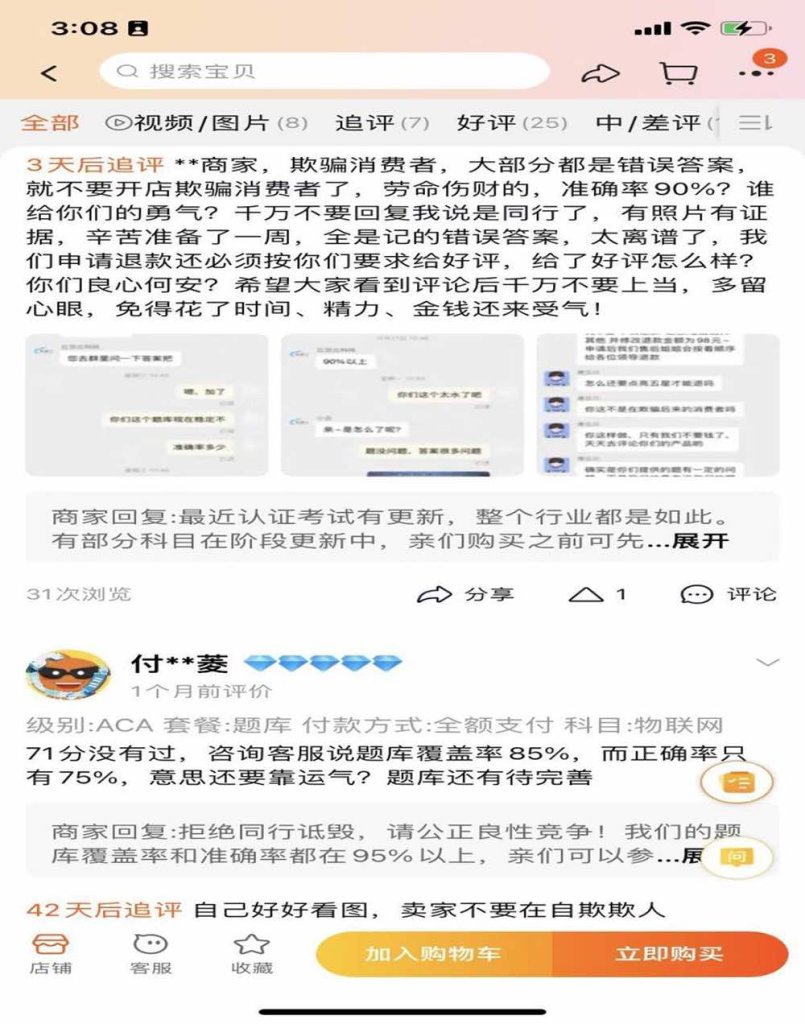Tap 加入购物车 button
This screenshot has height=1024, width=805.
click(432, 954)
